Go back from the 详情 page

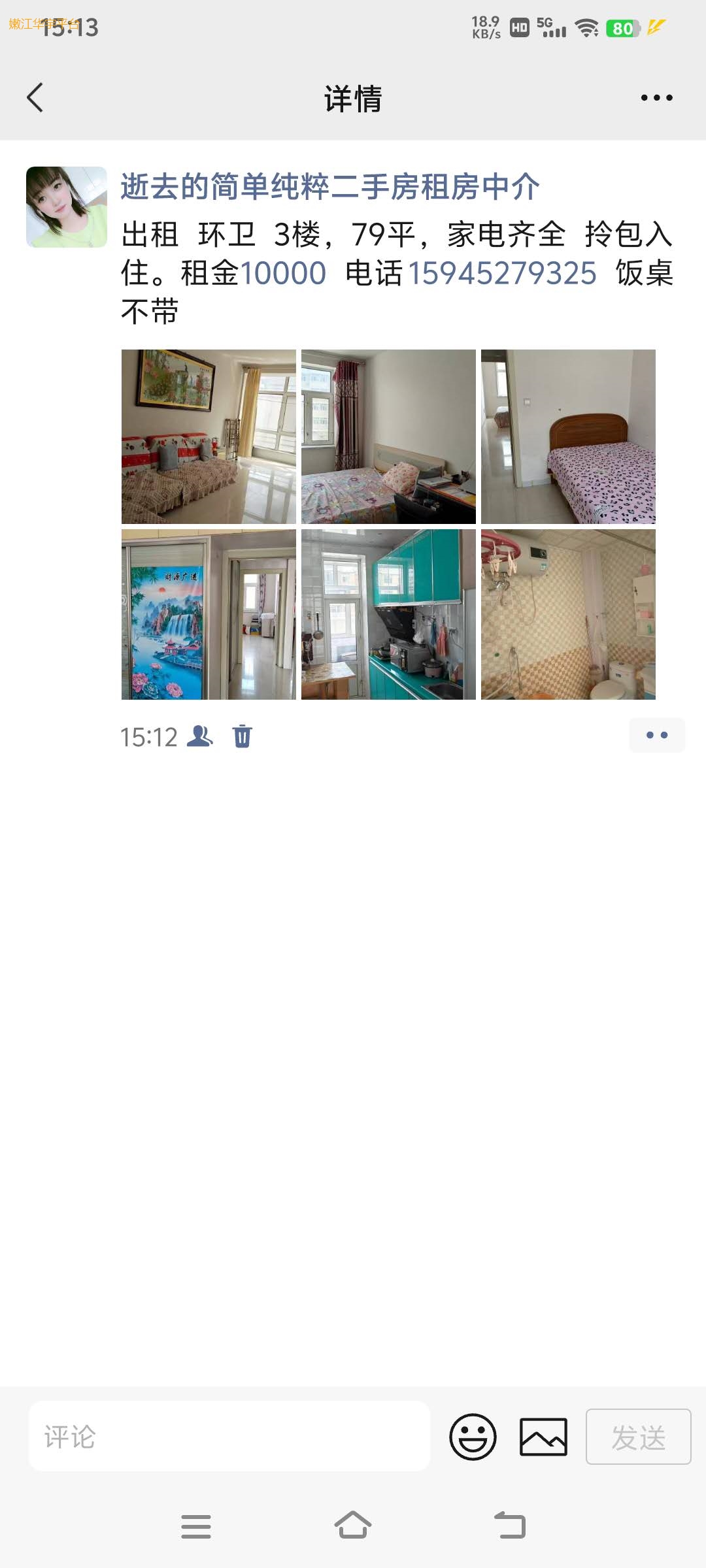click(35, 98)
